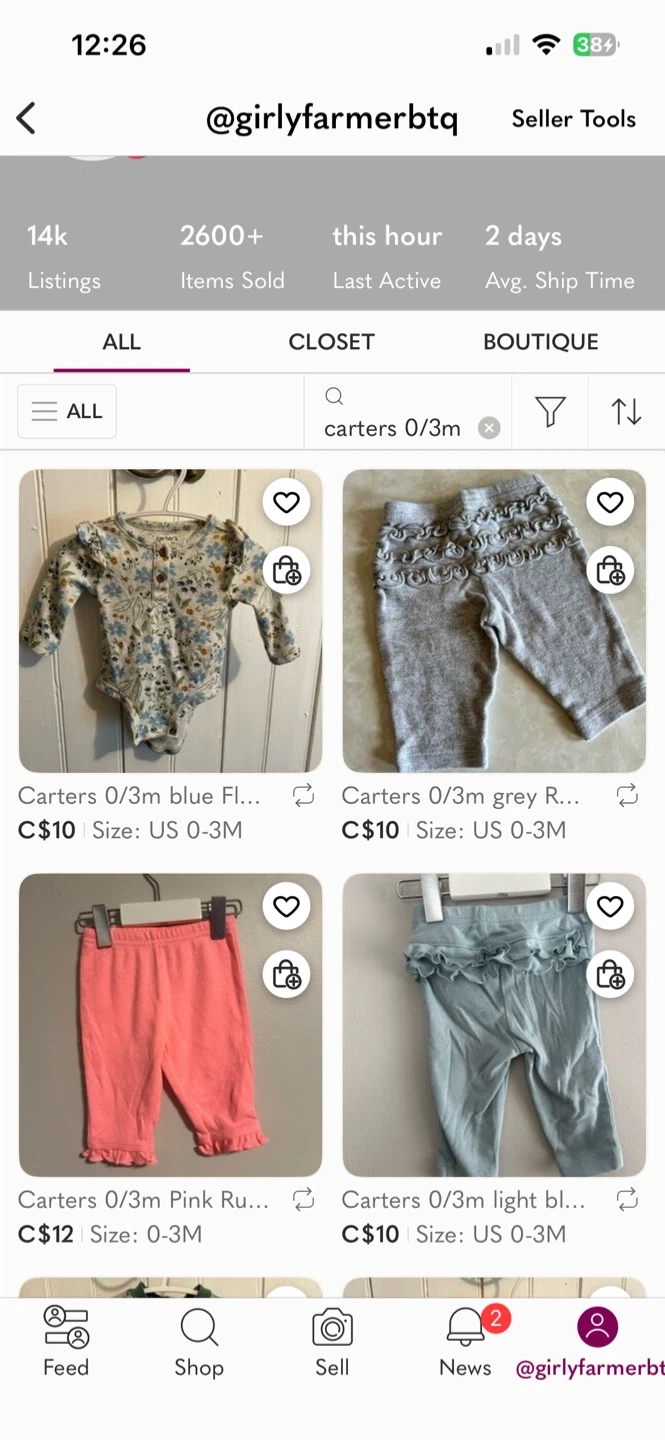Open the Feed tab
Image resolution: width=665 pixels, height=1440 pixels.
[x=66, y=1342]
